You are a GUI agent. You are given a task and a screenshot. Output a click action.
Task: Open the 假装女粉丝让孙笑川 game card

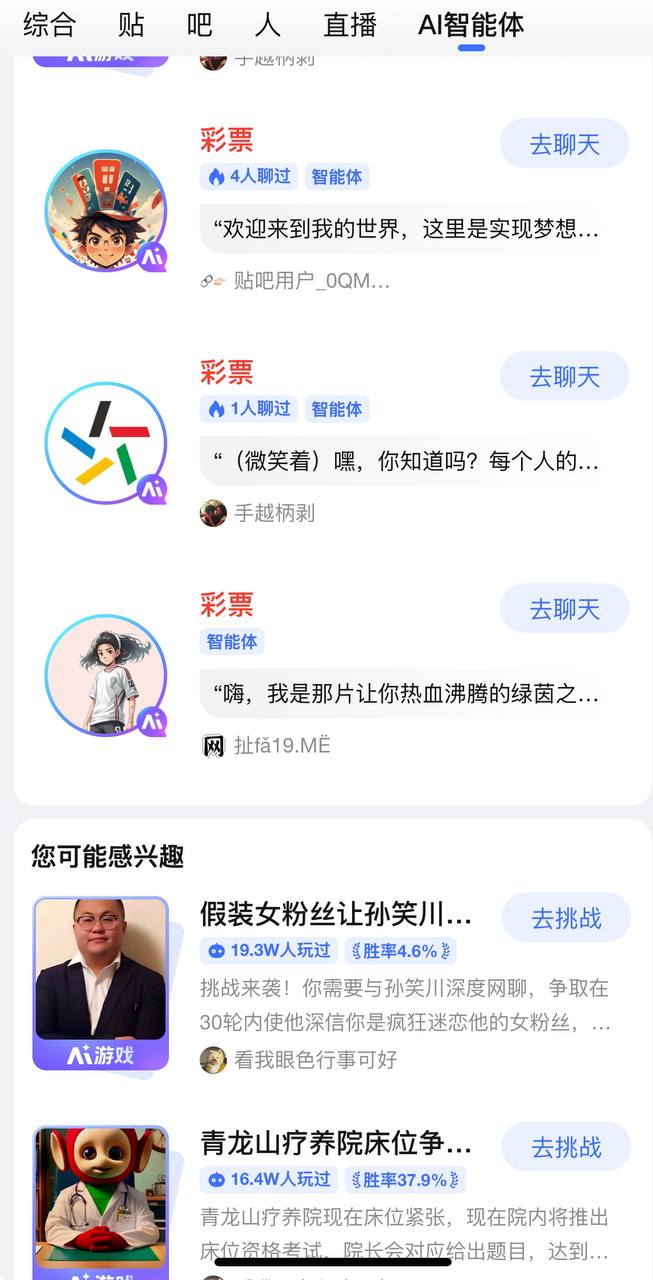[335, 914]
